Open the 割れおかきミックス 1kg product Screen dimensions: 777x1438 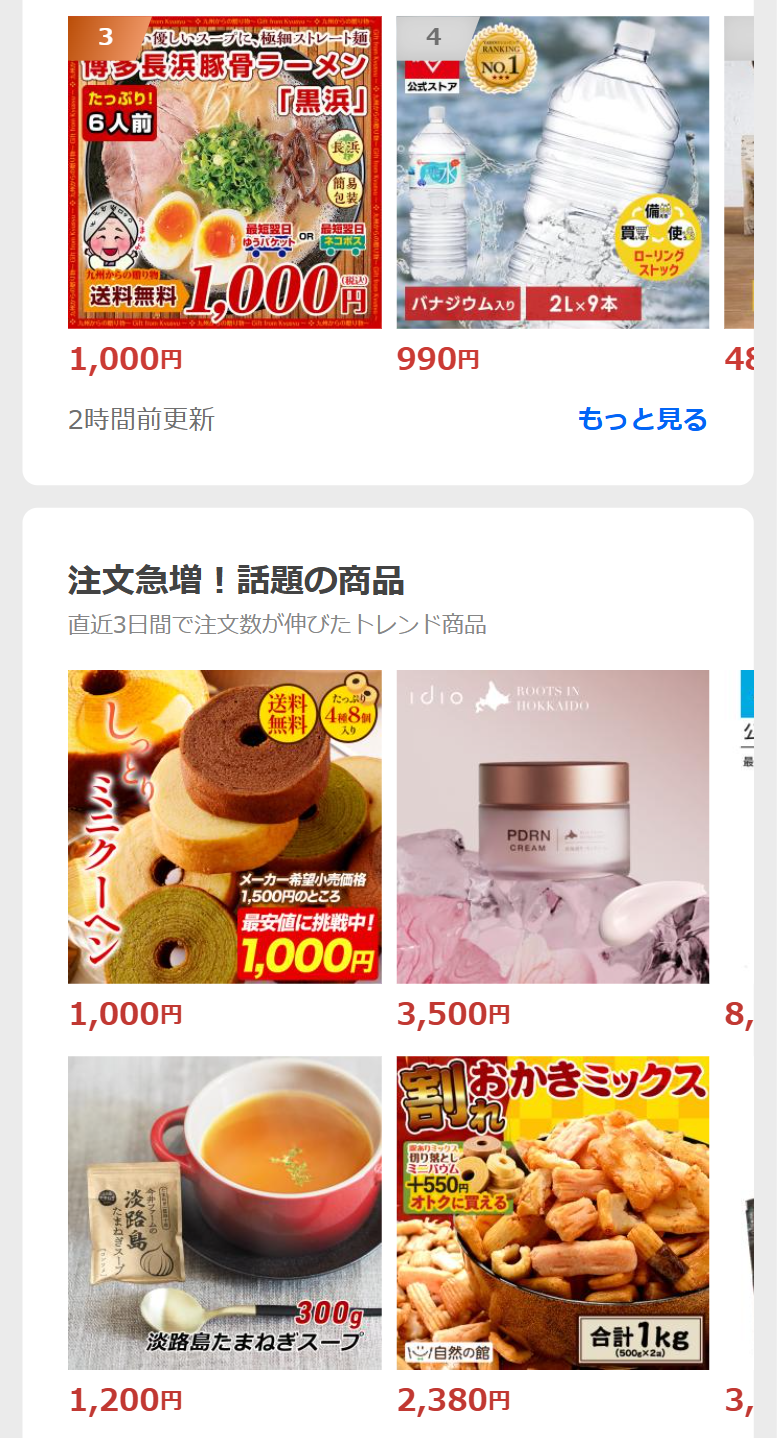(x=552, y=1212)
